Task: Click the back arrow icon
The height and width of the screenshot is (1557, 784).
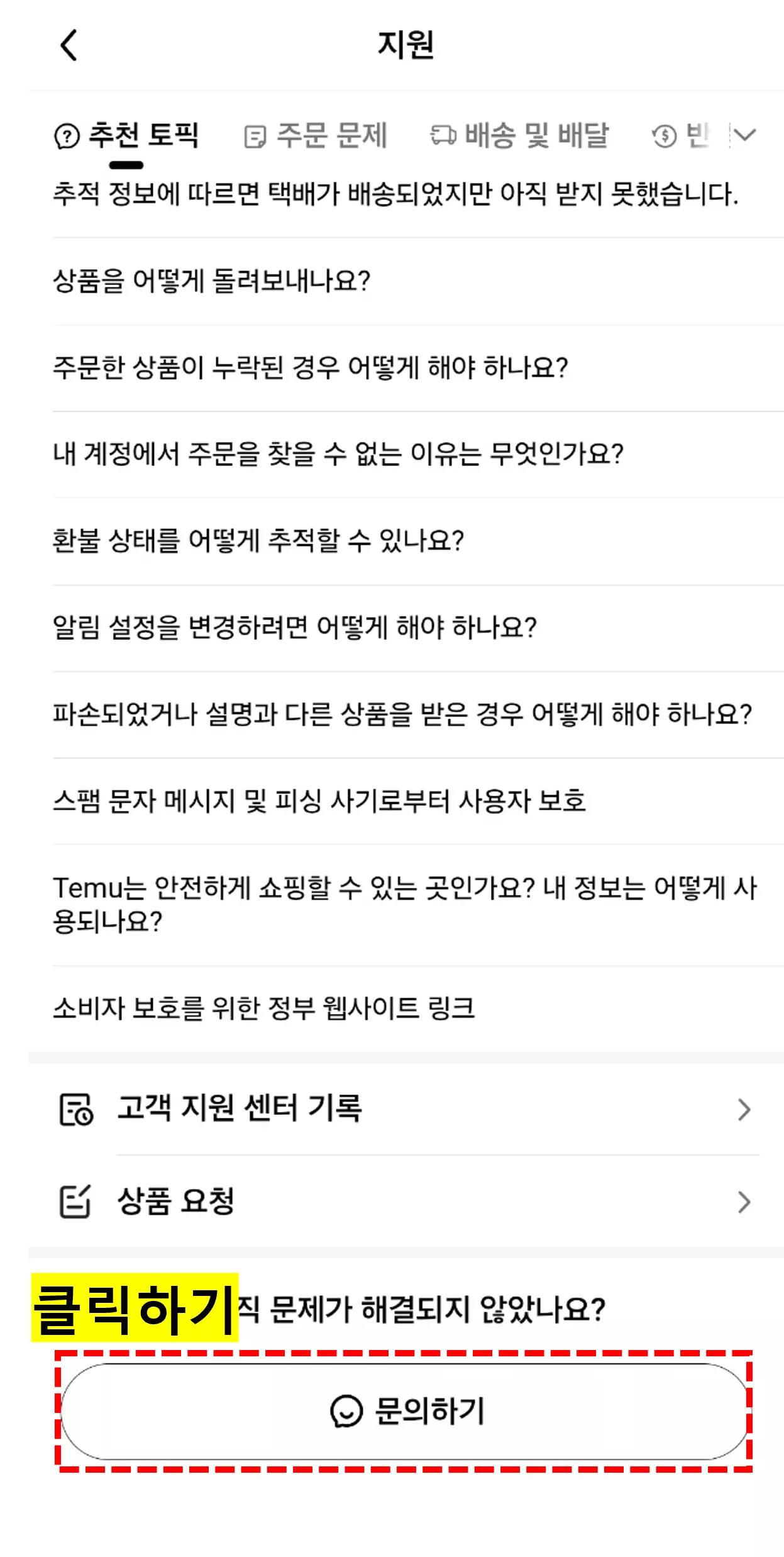Action: (67, 45)
